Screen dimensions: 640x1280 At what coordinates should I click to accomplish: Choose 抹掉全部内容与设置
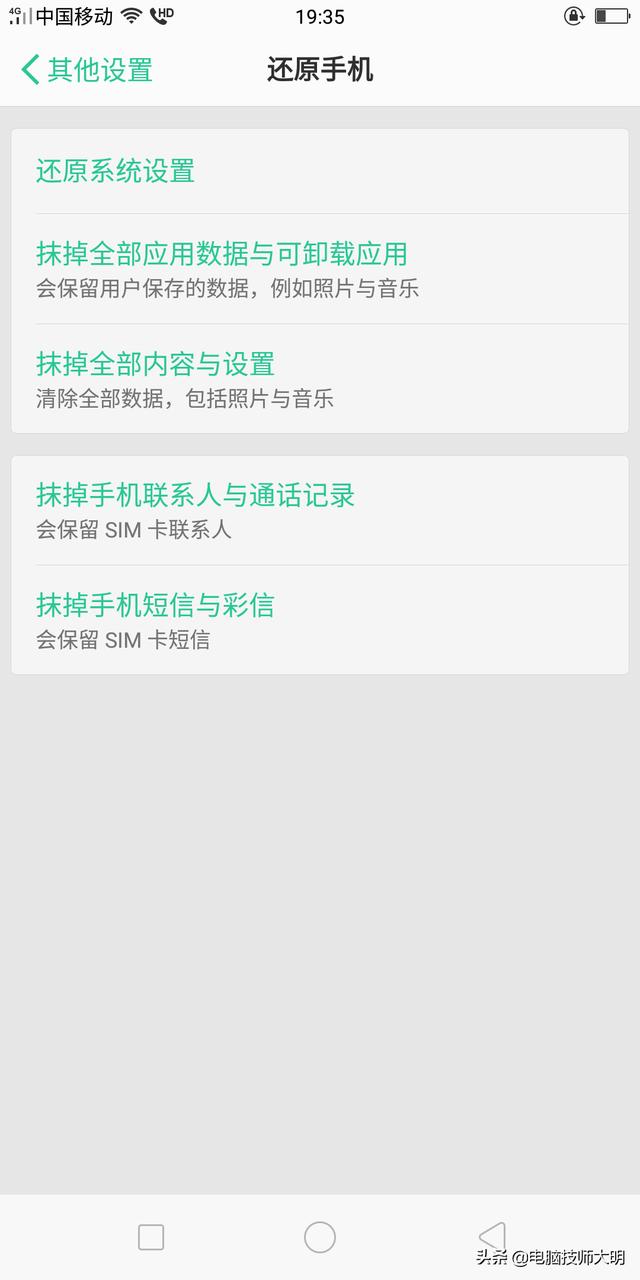[320, 379]
